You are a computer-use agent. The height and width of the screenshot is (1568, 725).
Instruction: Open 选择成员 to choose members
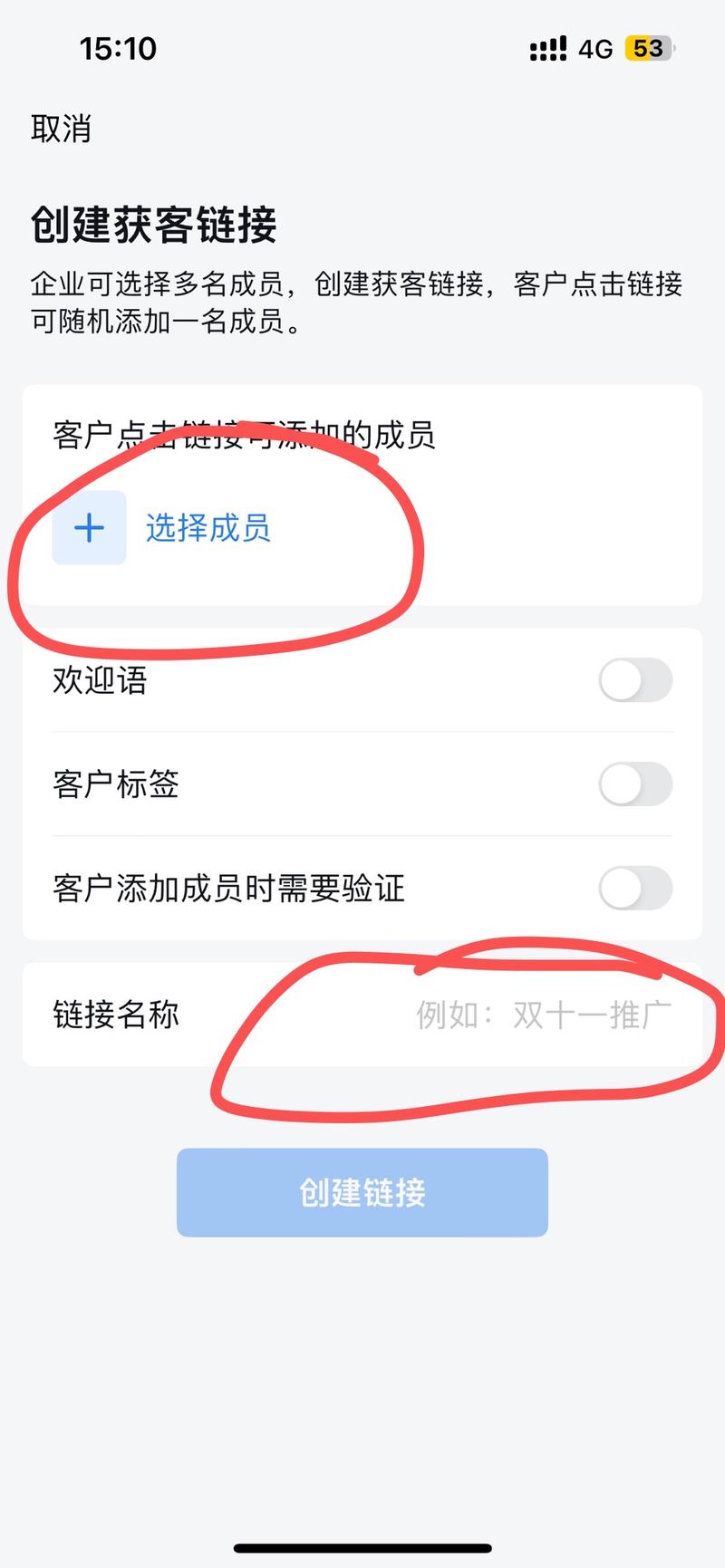tap(208, 528)
